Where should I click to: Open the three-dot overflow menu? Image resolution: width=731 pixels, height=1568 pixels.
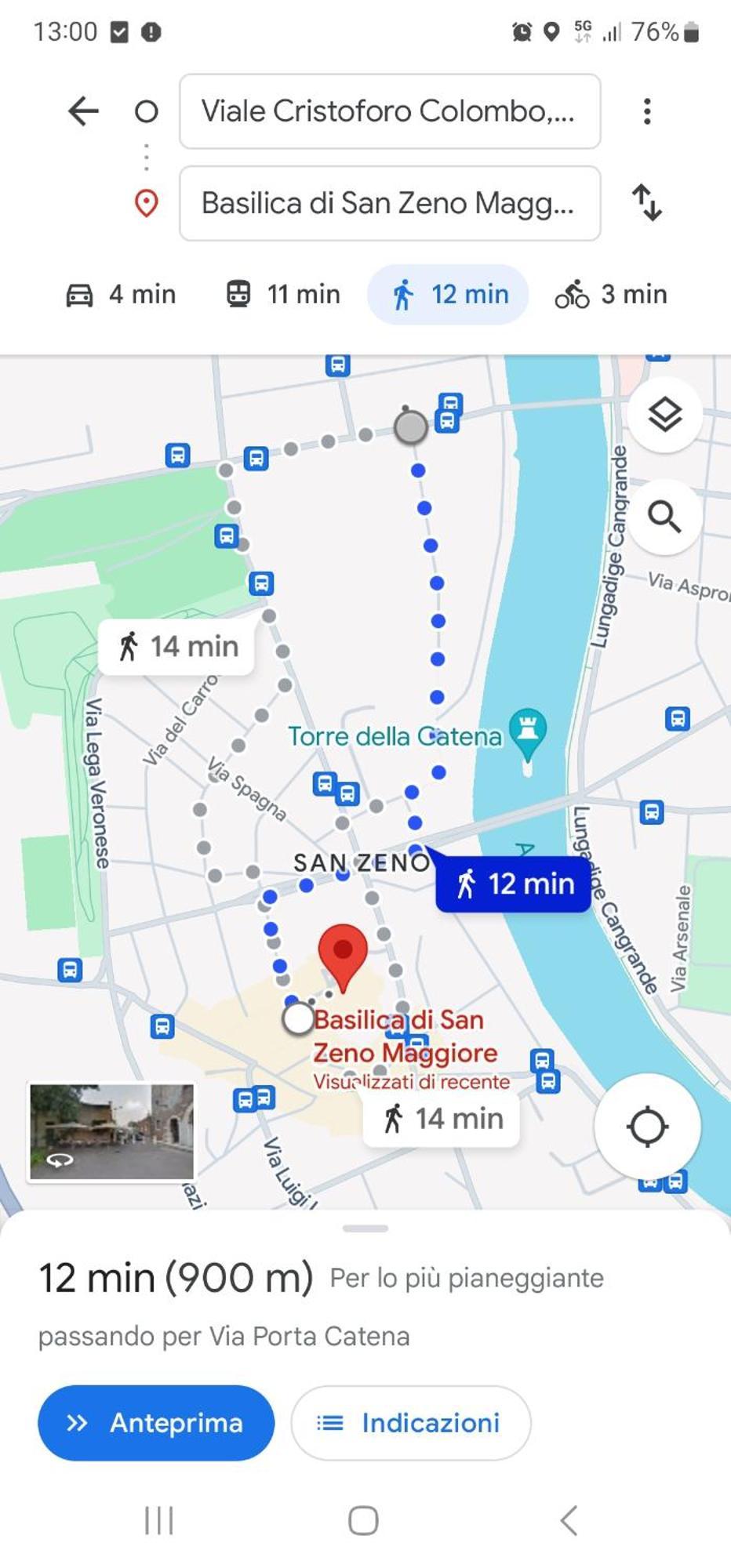646,111
